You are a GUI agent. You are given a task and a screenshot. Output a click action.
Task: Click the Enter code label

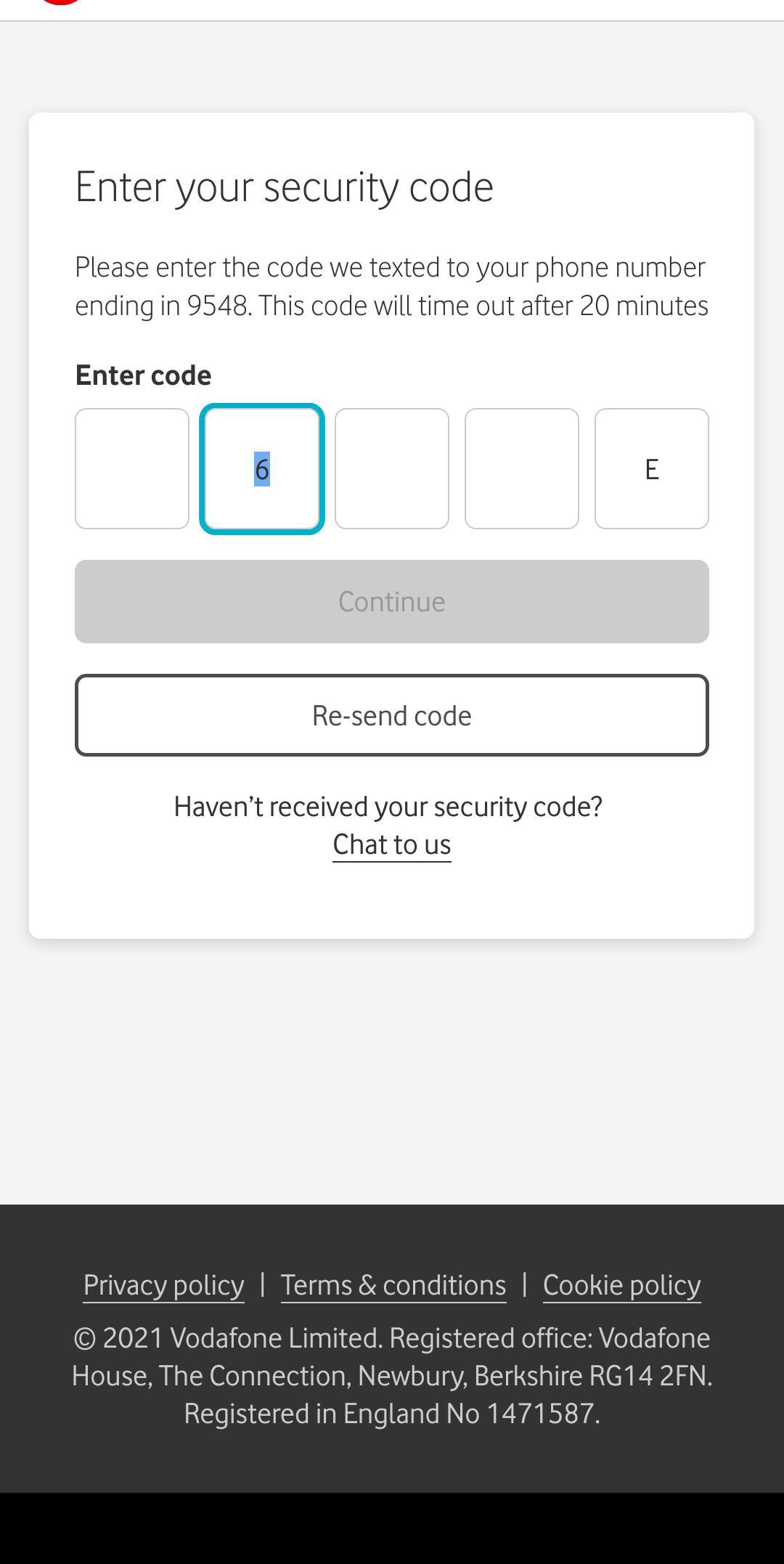coord(143,375)
